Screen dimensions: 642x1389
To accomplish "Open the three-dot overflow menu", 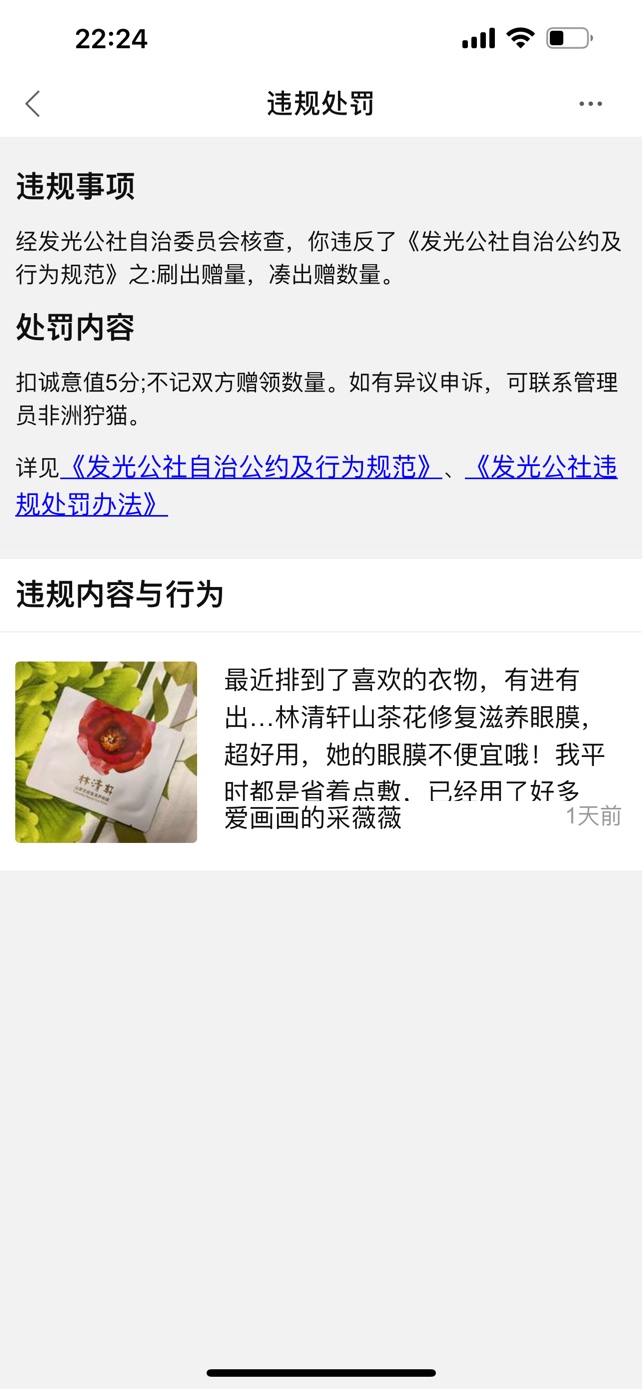I will point(590,104).
